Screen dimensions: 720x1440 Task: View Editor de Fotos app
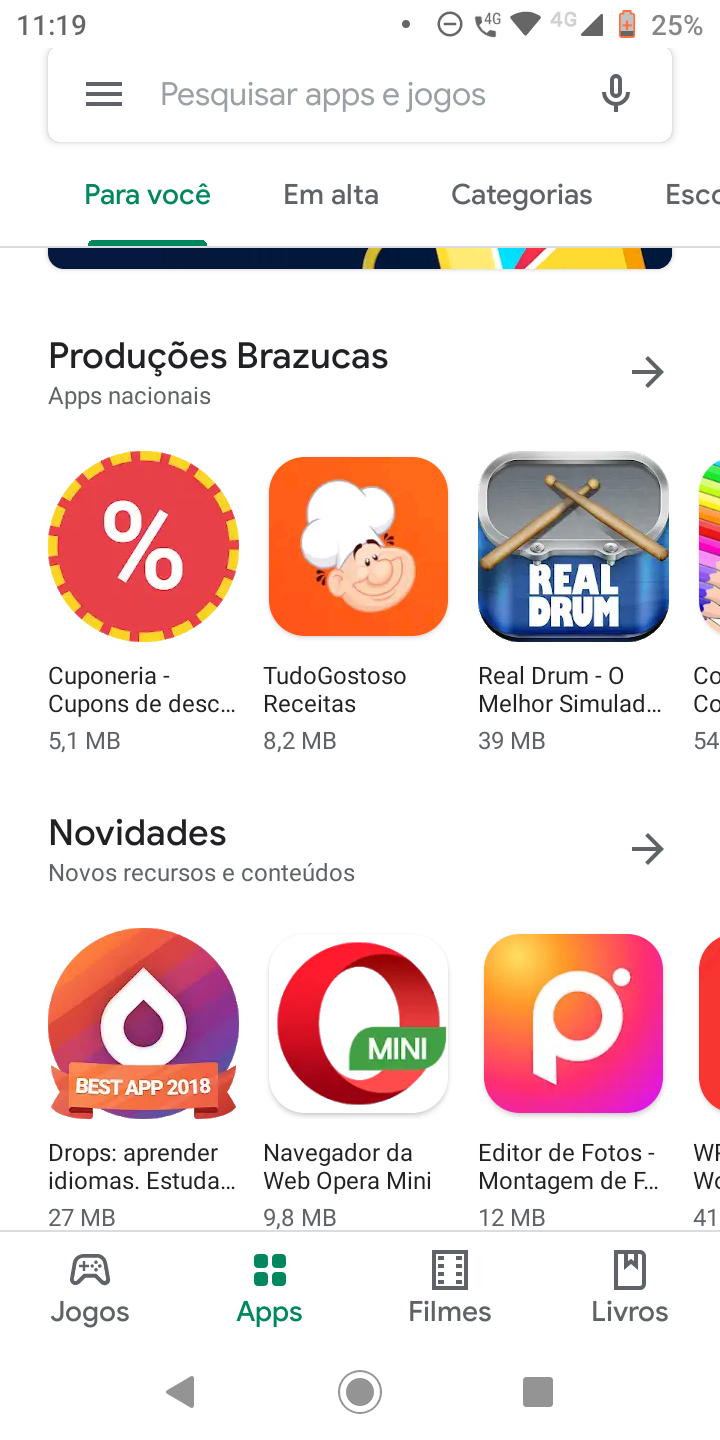click(573, 1023)
